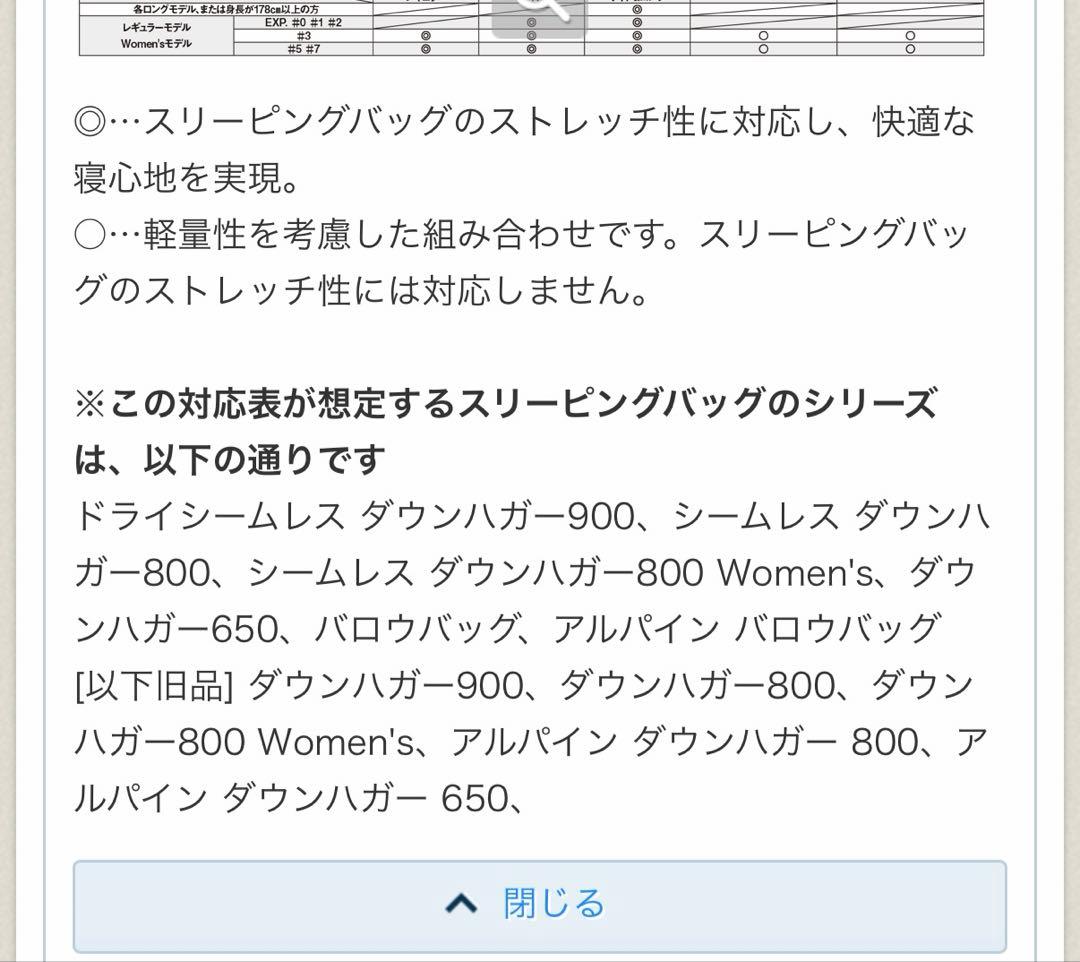Viewport: 1080px width, 962px height.
Task: Enlarge the compatibility table with the magnifier
Action: coord(539,15)
